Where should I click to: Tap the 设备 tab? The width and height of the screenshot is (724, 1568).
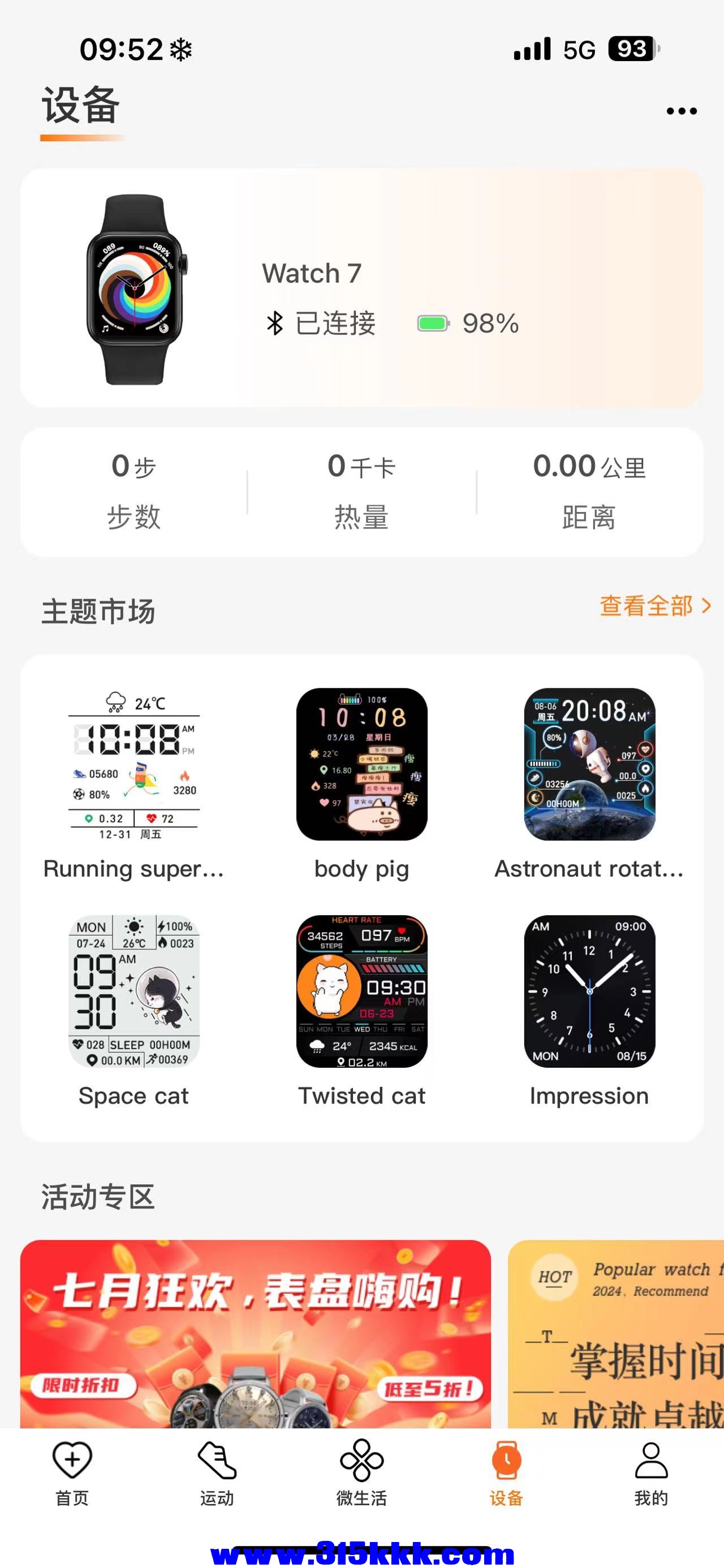pyautogui.click(x=506, y=1473)
